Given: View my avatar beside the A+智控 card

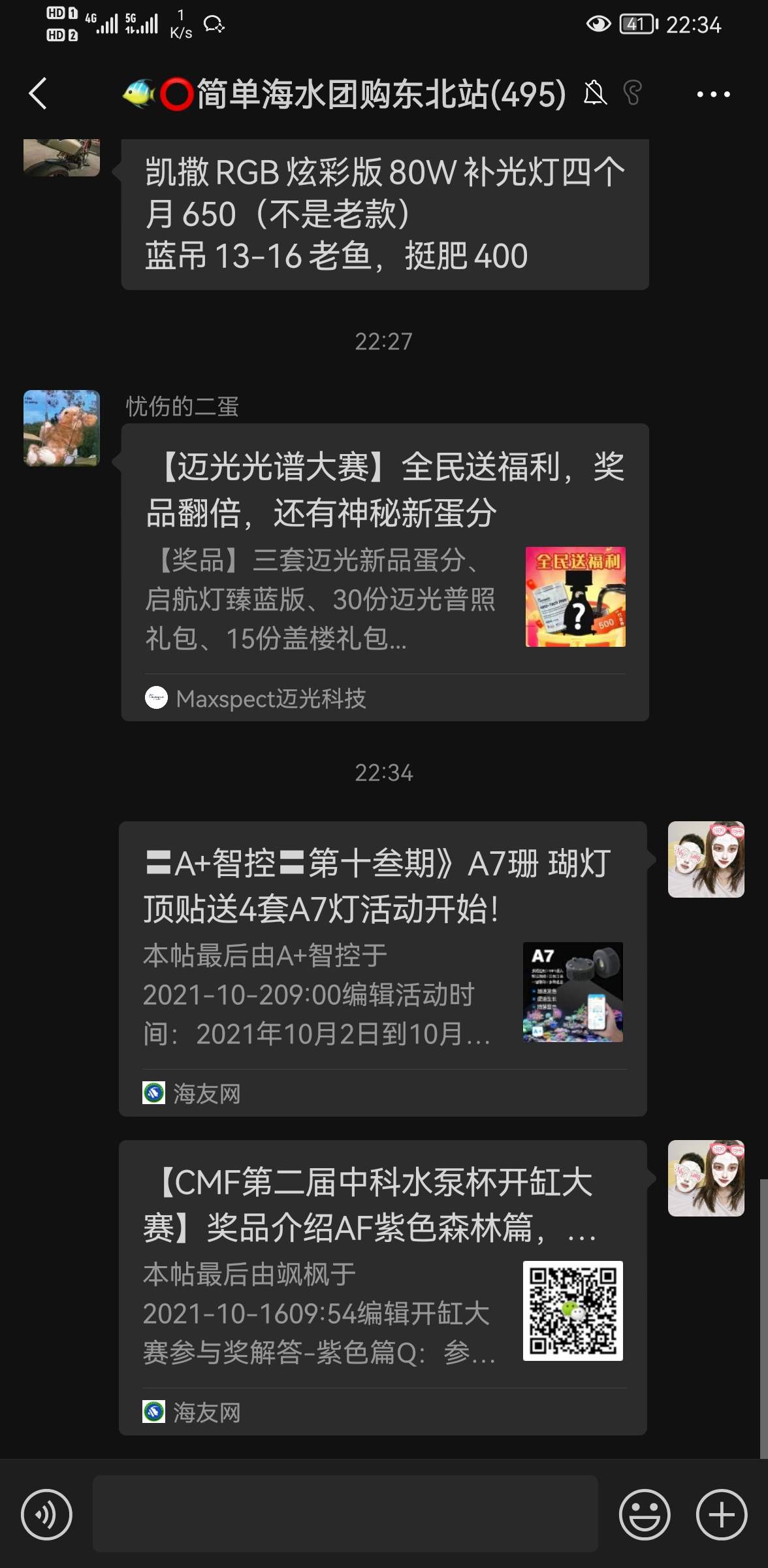Looking at the screenshot, I should coord(705,859).
